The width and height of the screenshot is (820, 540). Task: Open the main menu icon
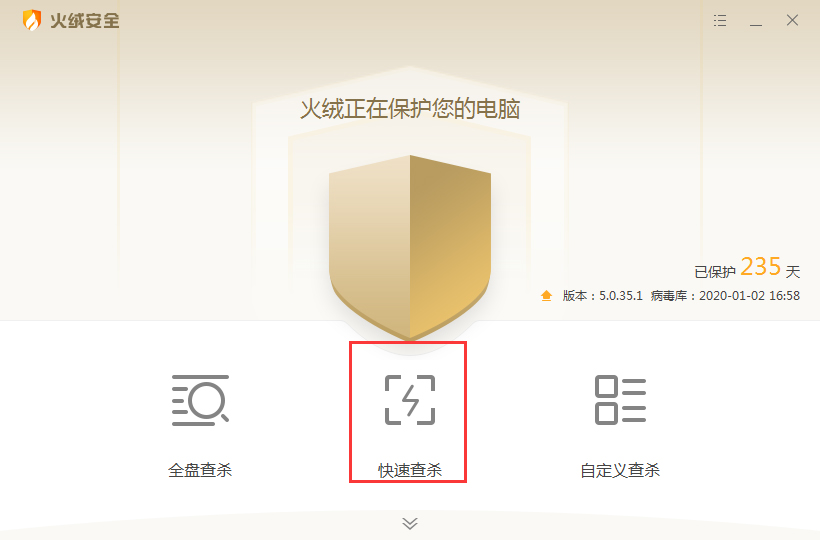pos(720,20)
